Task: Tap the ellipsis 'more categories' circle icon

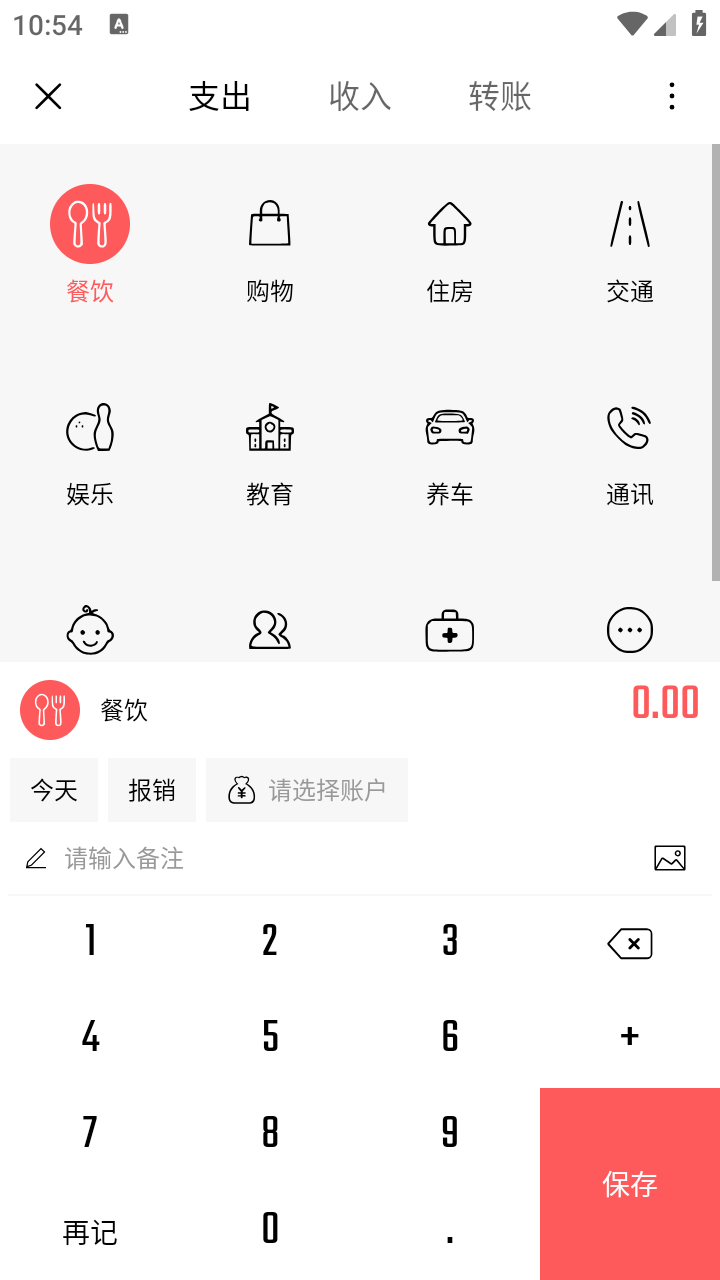Action: pos(630,630)
